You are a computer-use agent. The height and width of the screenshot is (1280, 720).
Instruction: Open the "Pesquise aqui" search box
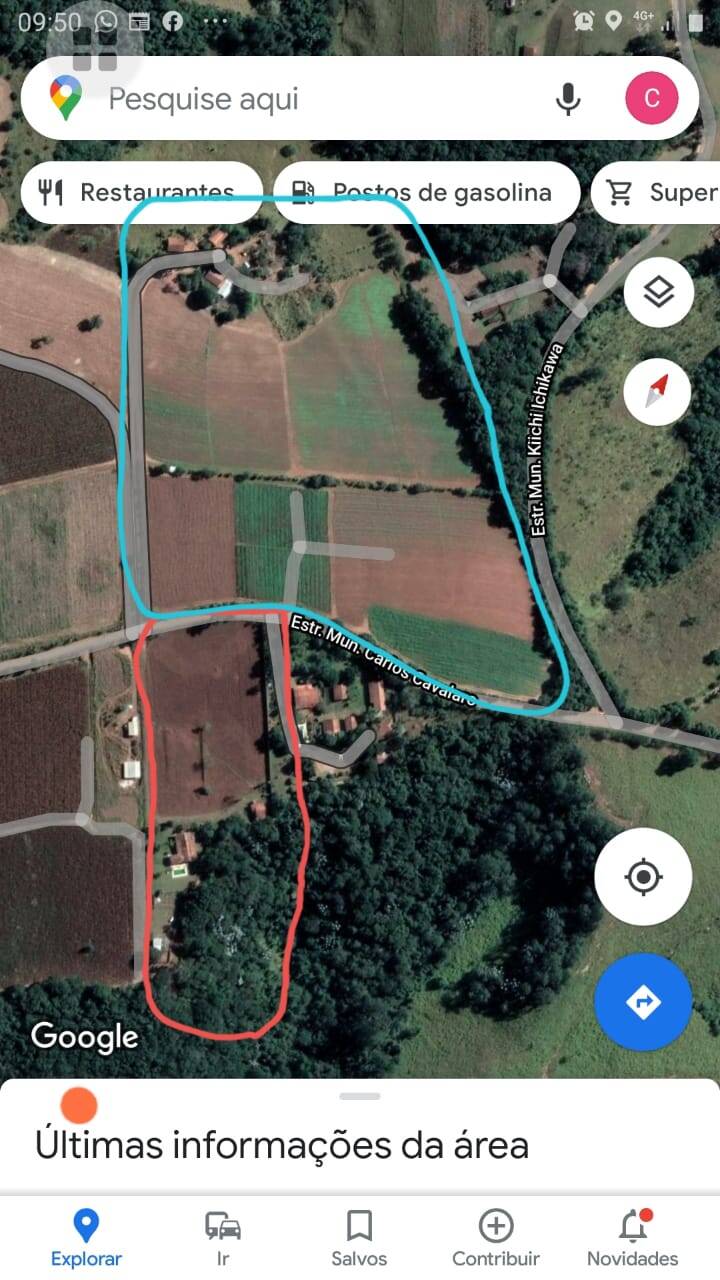300,99
